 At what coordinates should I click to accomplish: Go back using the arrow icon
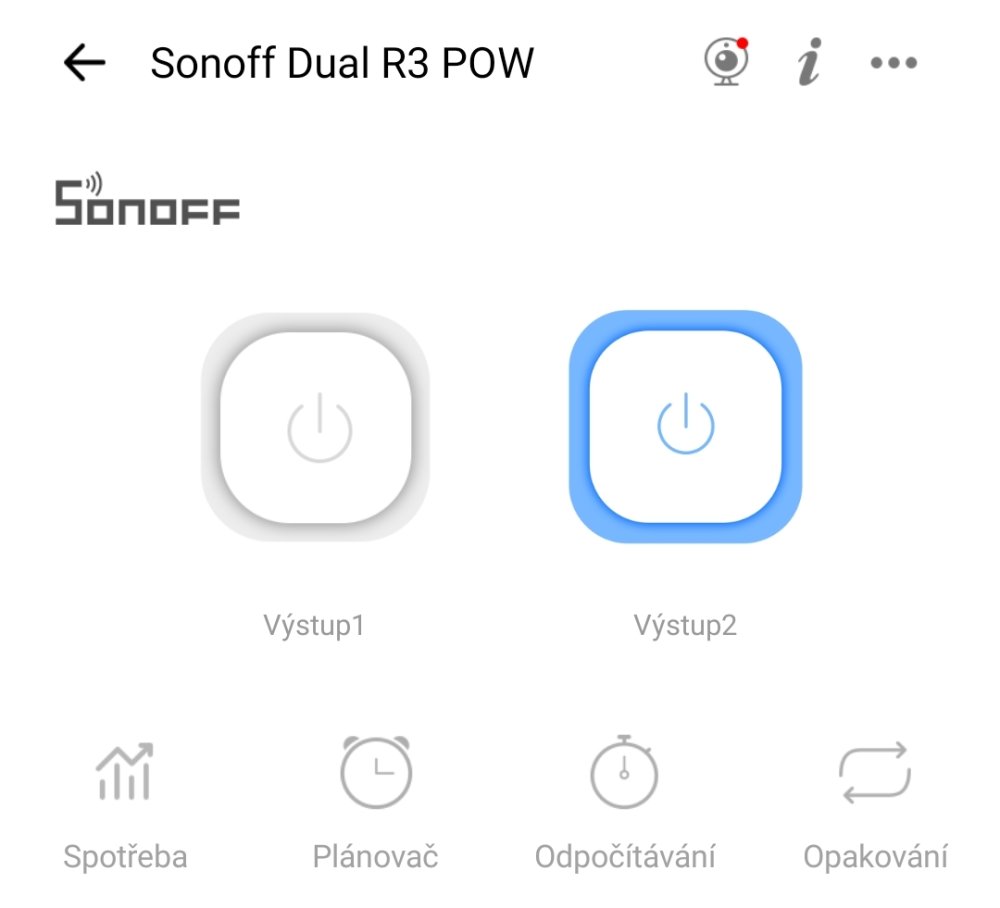[x=85, y=63]
